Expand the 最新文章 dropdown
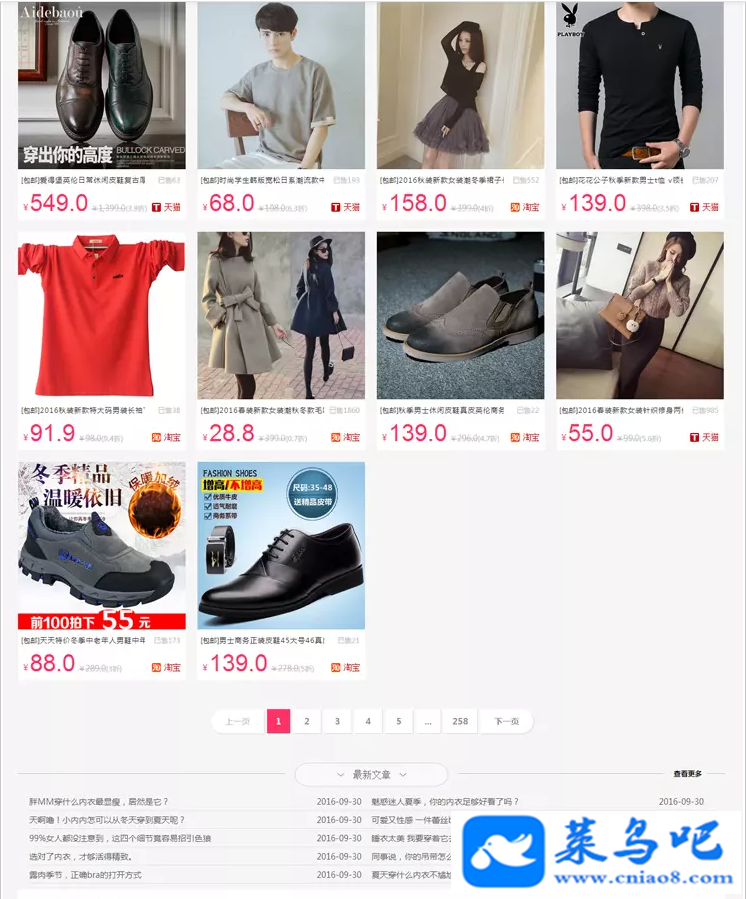Screen dimensions: 746x899 [x=371, y=775]
